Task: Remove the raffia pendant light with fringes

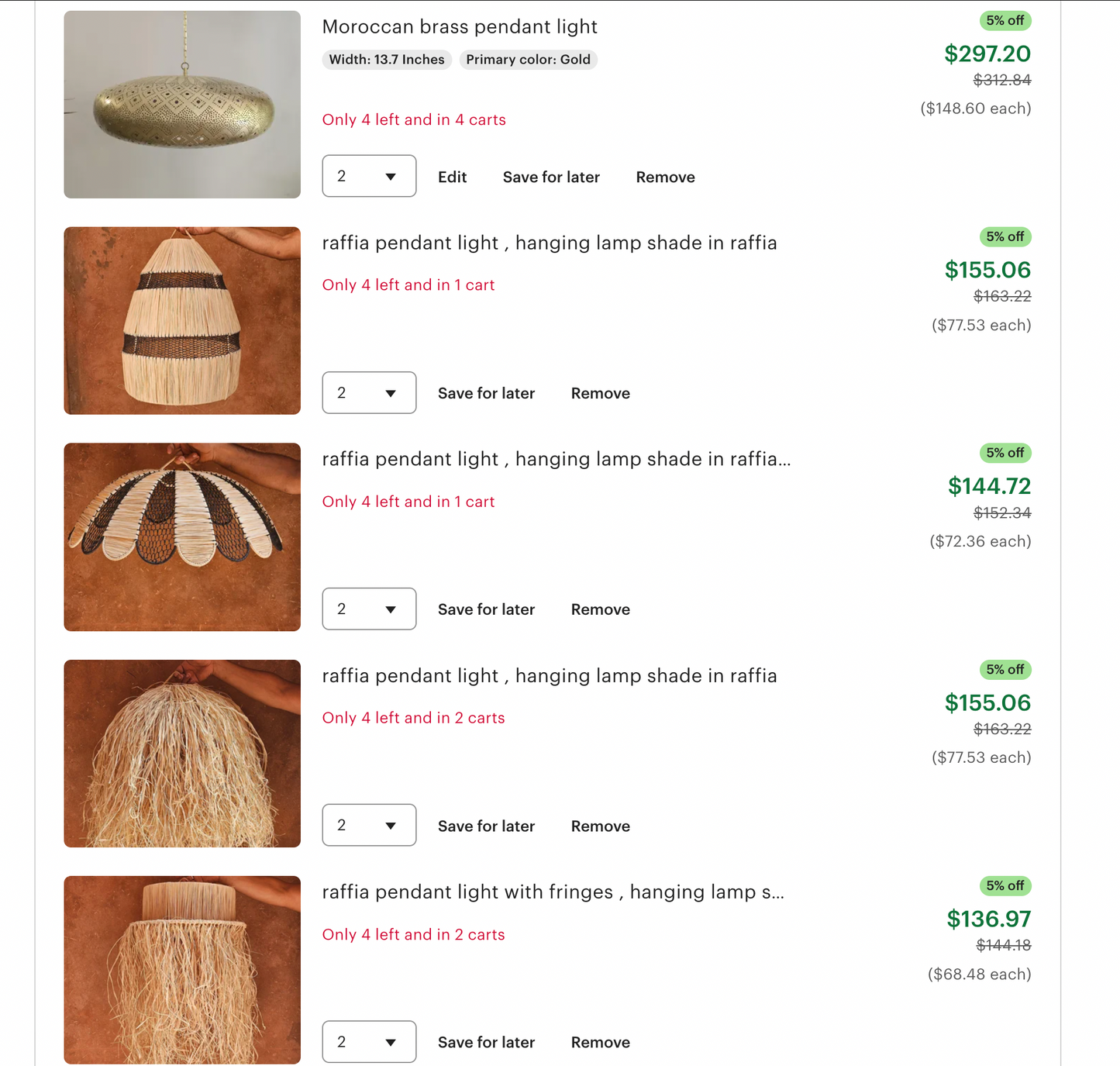Action: pyautogui.click(x=600, y=1043)
